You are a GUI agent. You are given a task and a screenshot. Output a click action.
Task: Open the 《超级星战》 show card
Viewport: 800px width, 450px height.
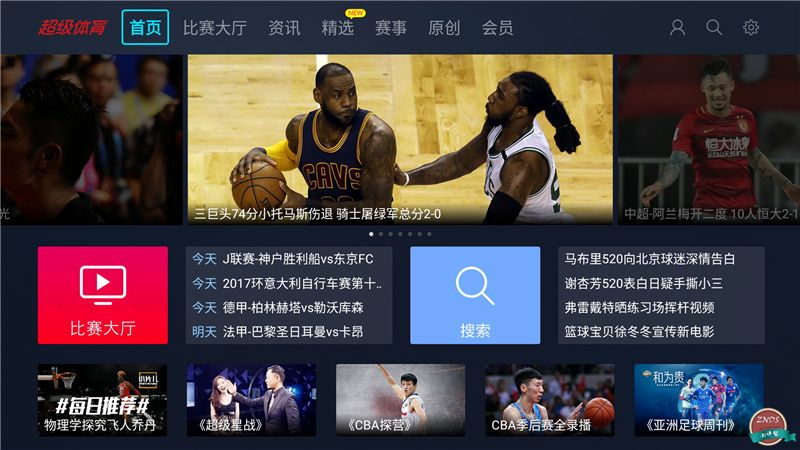[251, 400]
